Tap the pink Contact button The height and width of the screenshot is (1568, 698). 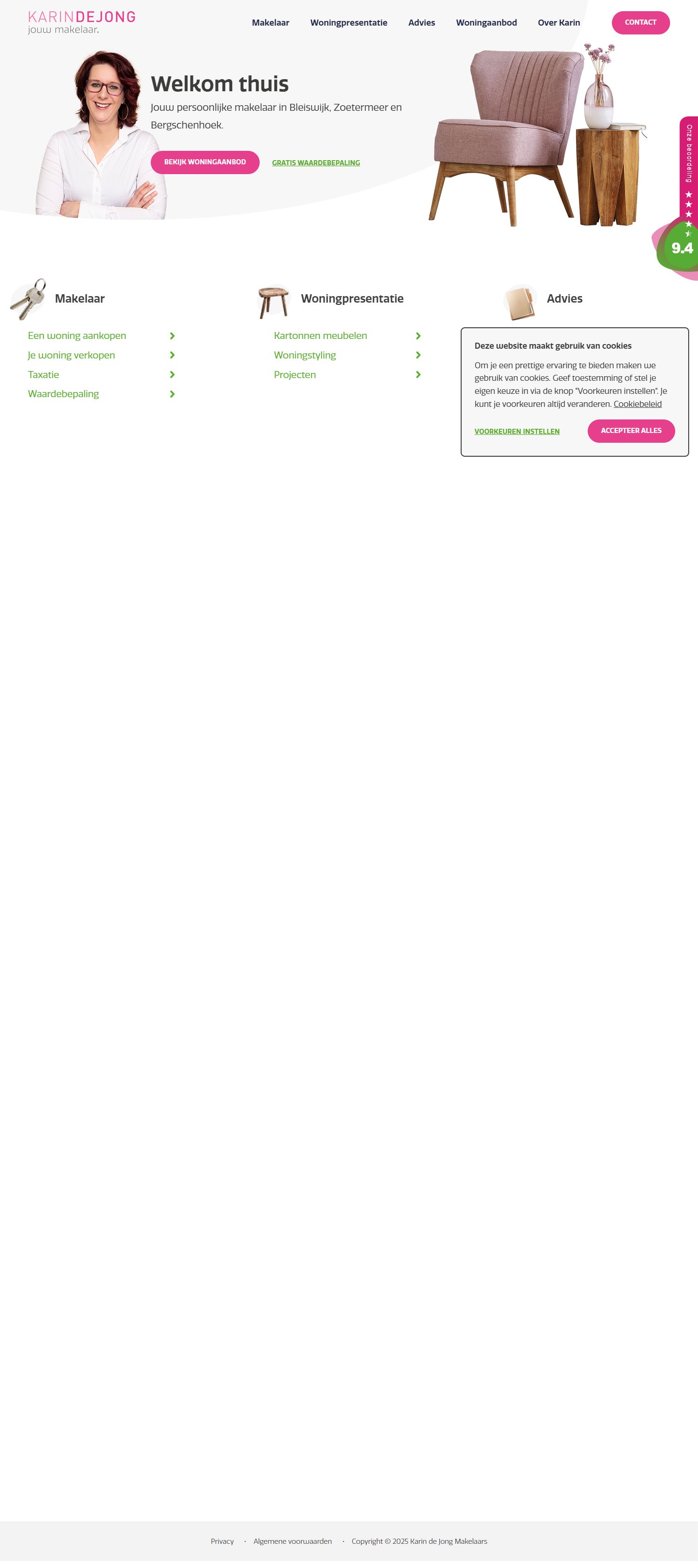click(640, 22)
